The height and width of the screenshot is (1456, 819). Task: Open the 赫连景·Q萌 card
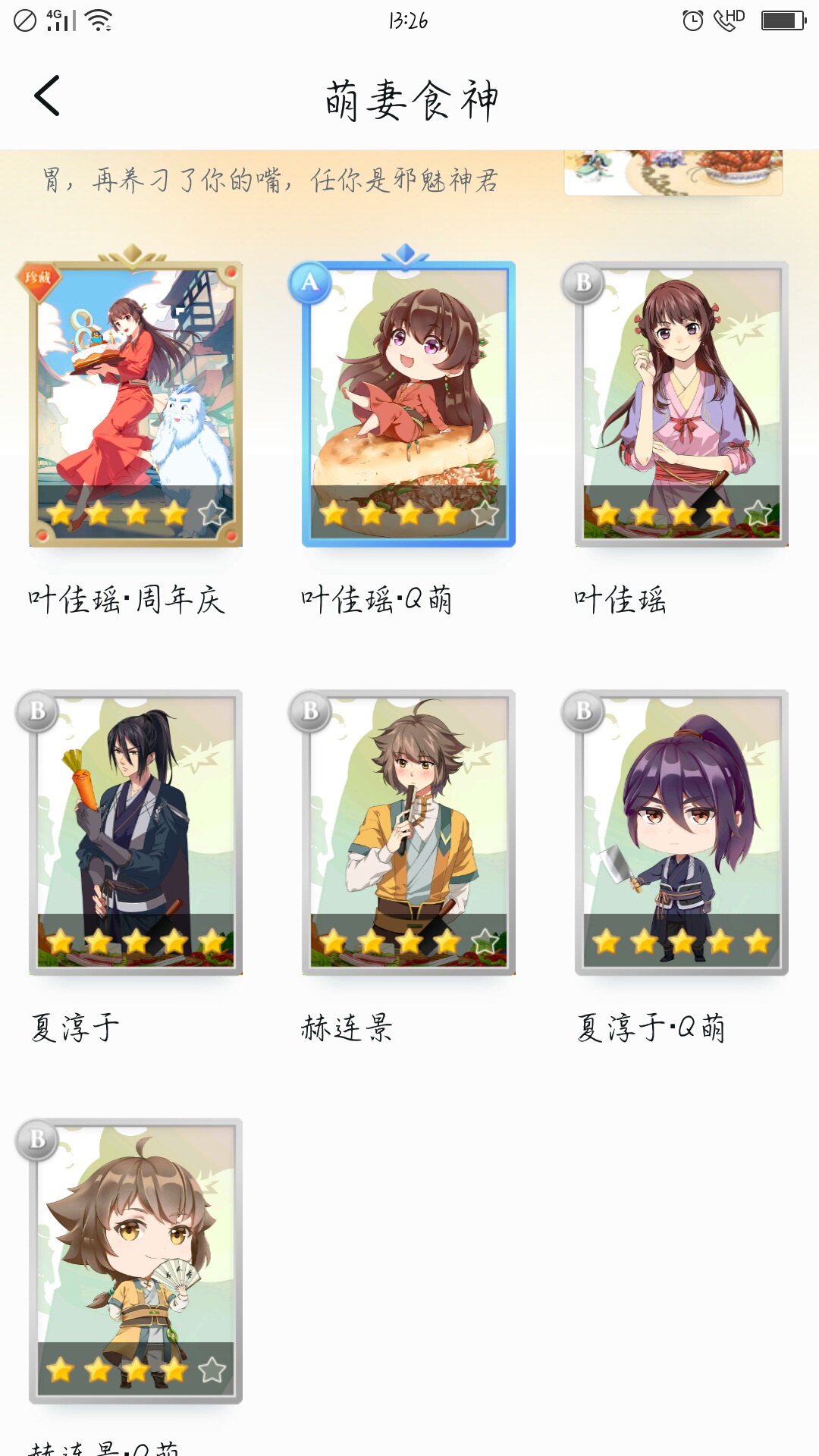pos(136,1260)
